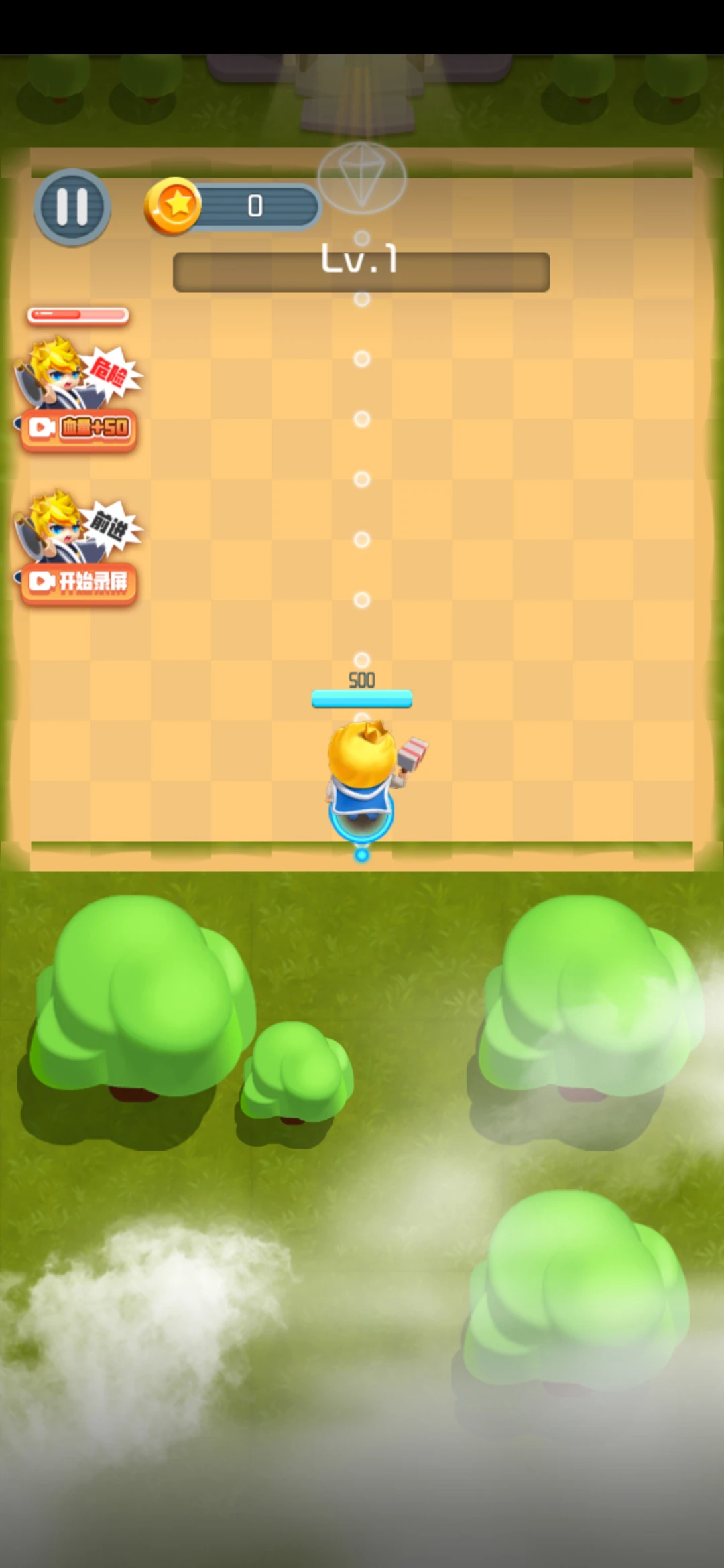This screenshot has width=724, height=1568.
Task: Pause the game
Action: pos(72,206)
